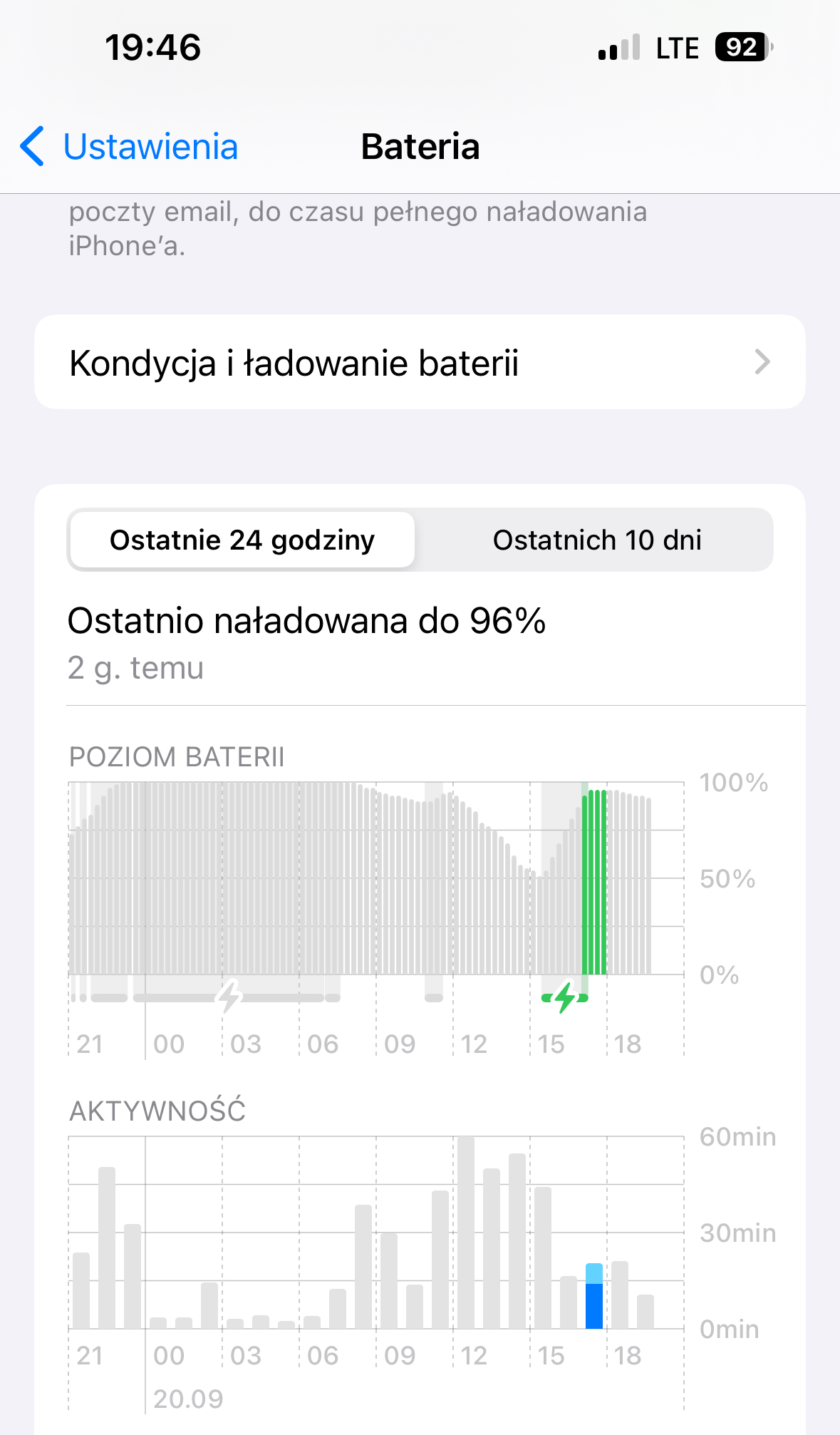Open Kondycja i ładowanie baterii

coord(420,362)
